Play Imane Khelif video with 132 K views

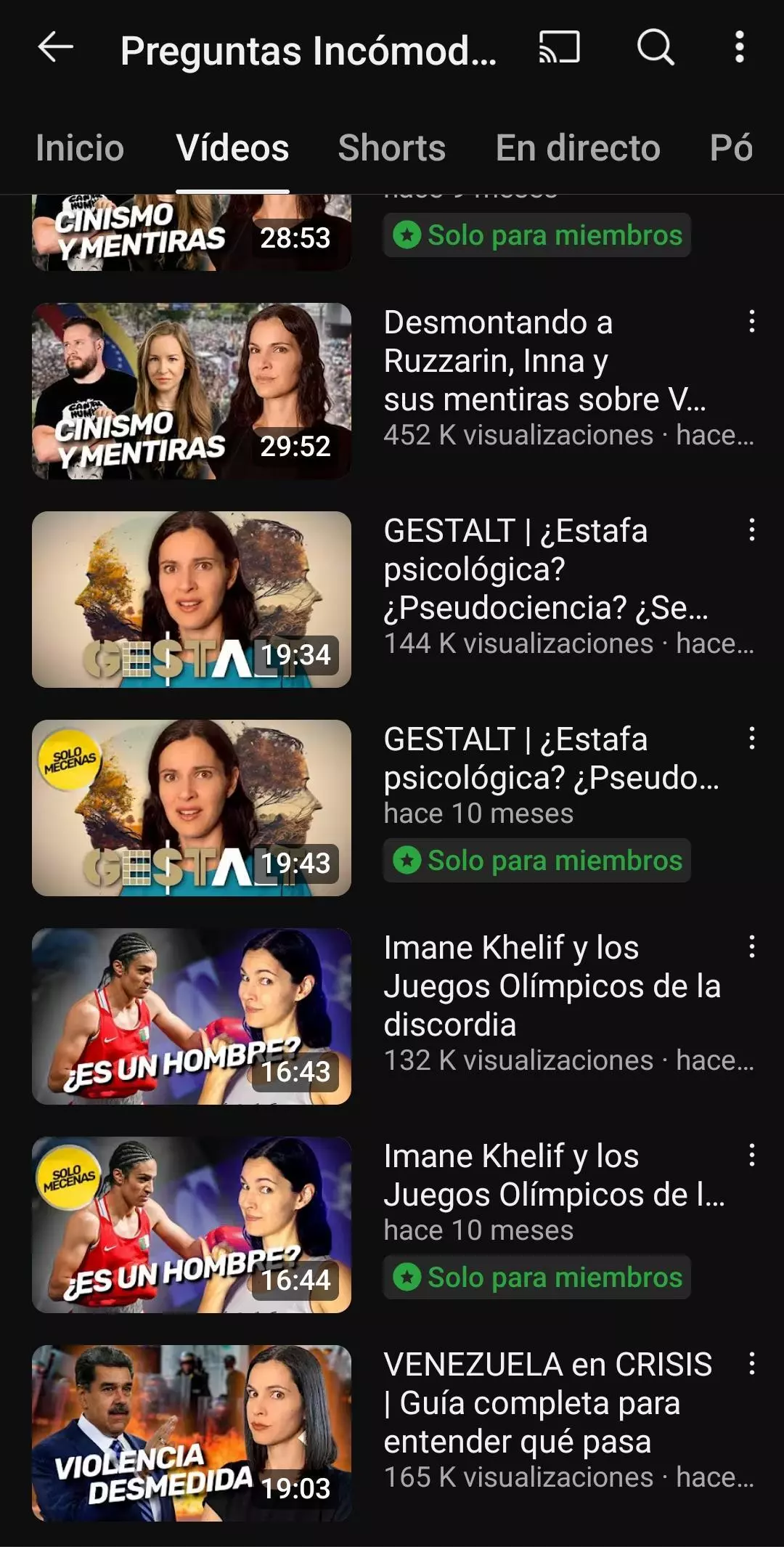click(192, 1016)
